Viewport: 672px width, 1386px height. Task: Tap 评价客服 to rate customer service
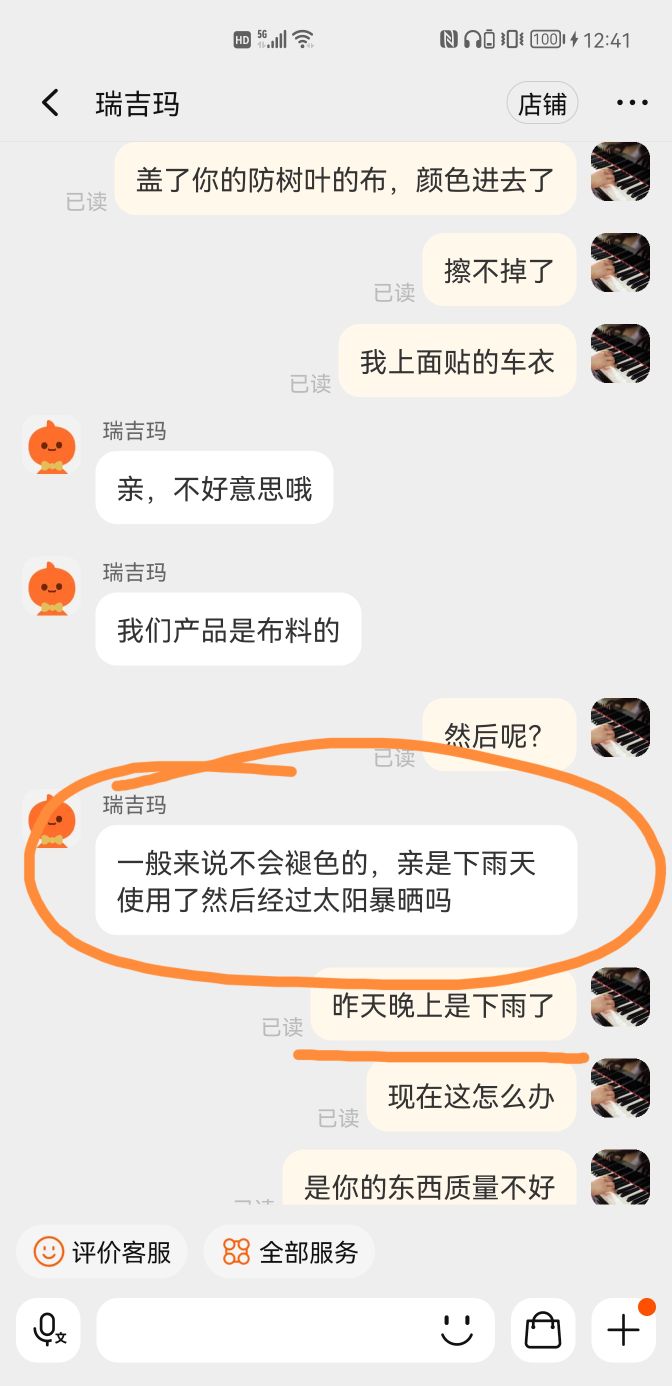click(x=102, y=1251)
